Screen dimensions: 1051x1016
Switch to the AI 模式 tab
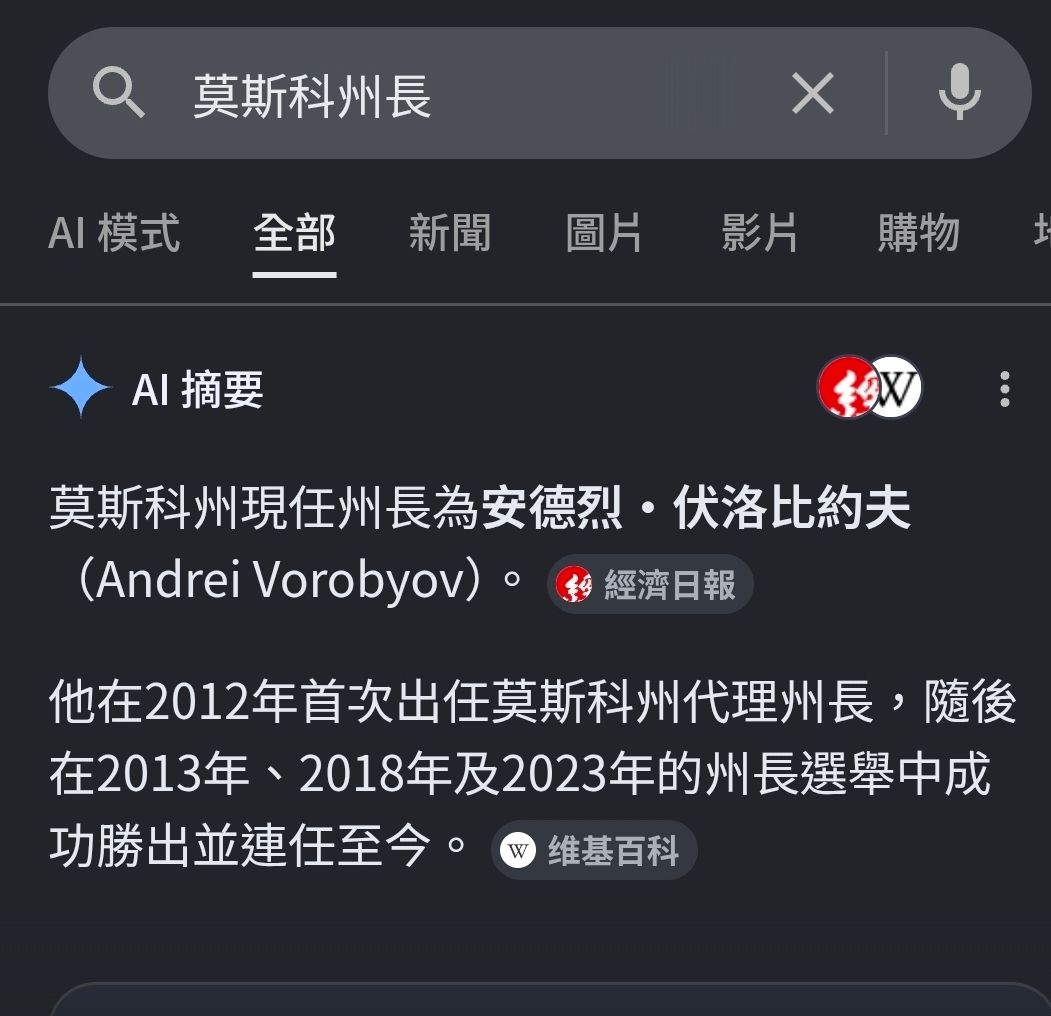coord(115,233)
